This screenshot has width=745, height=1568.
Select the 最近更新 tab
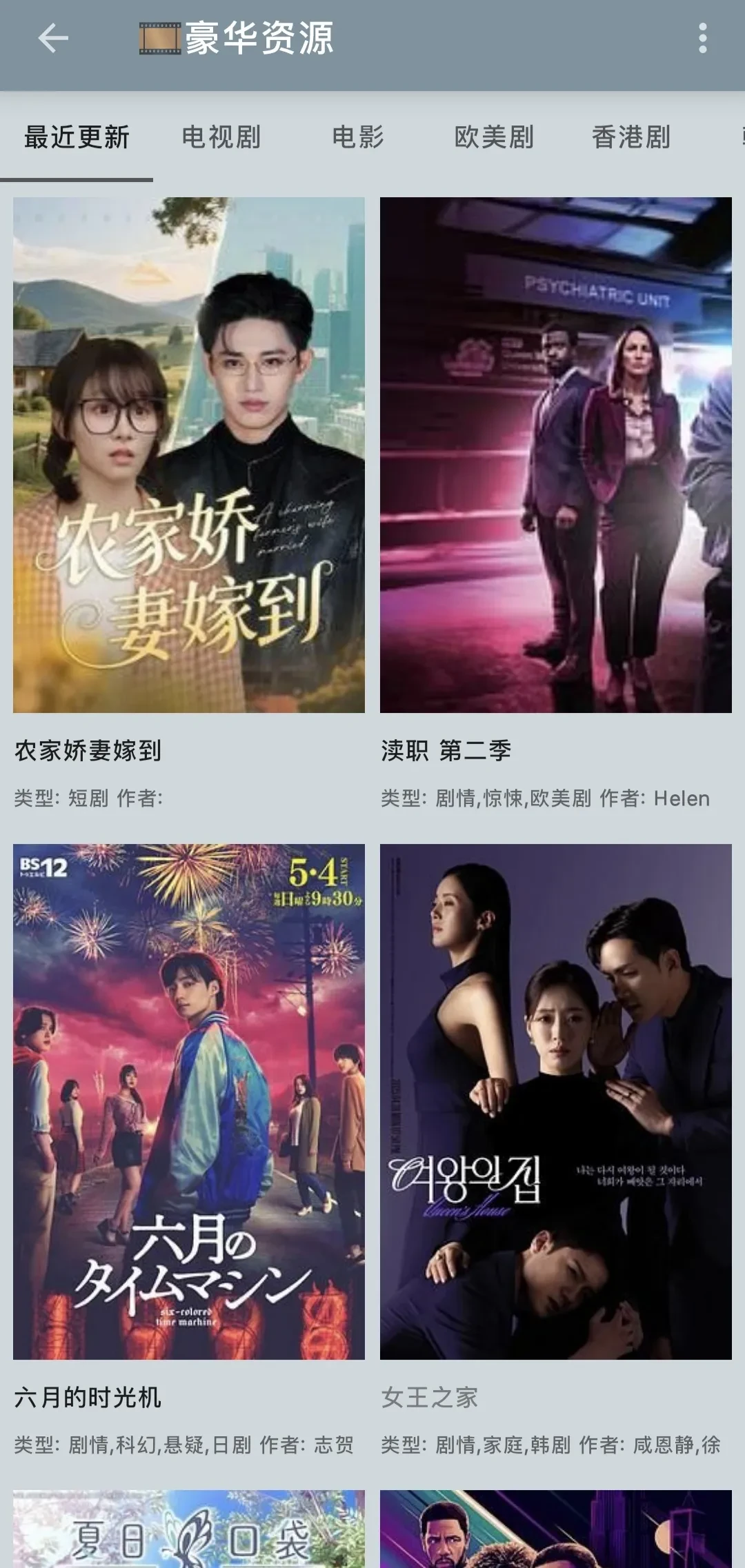tap(77, 137)
